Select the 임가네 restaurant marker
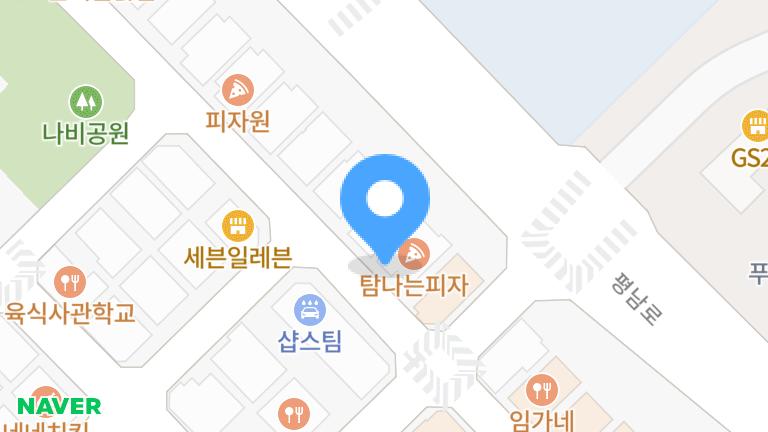 (x=540, y=388)
